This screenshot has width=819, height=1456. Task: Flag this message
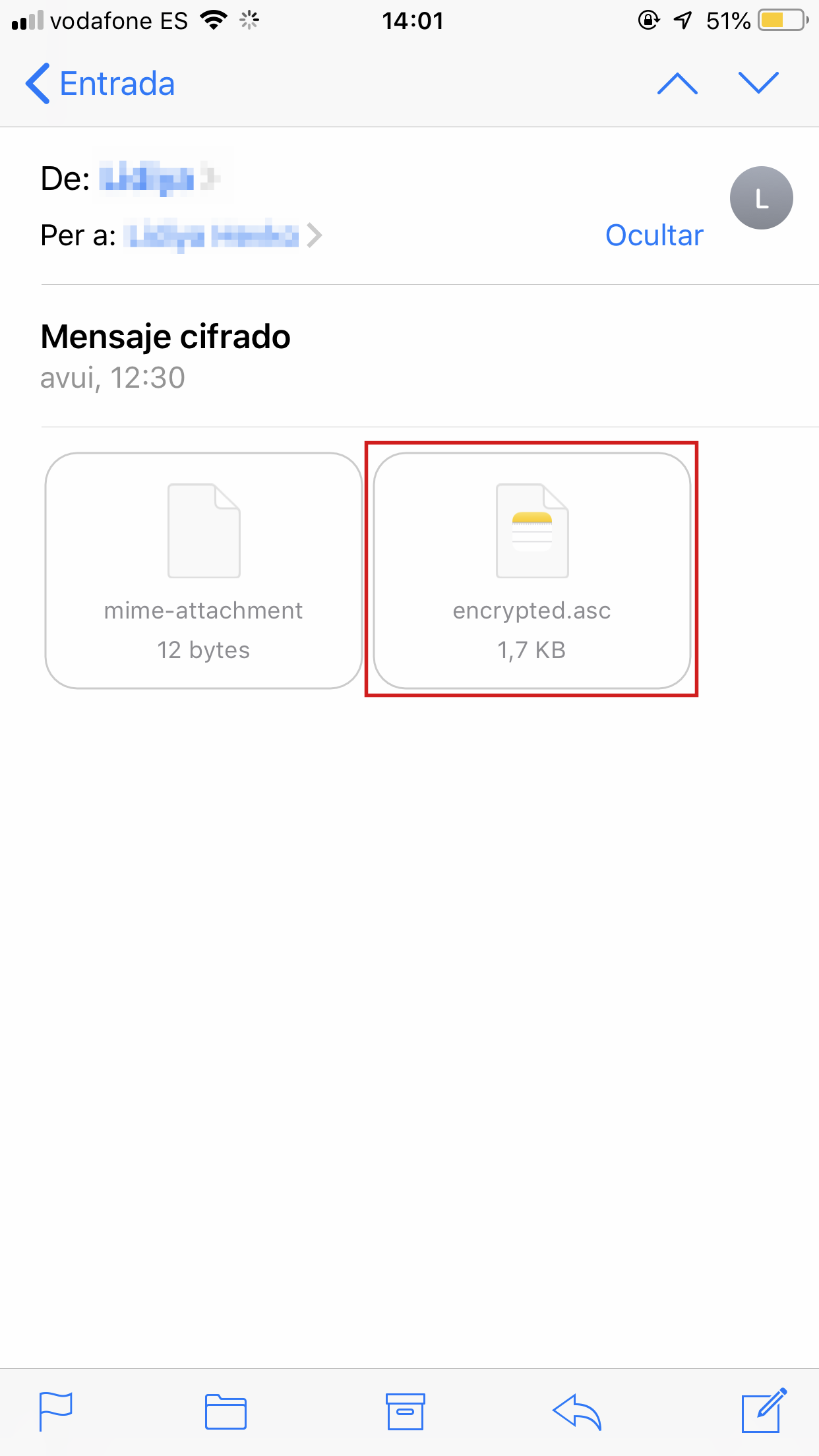tap(56, 1411)
